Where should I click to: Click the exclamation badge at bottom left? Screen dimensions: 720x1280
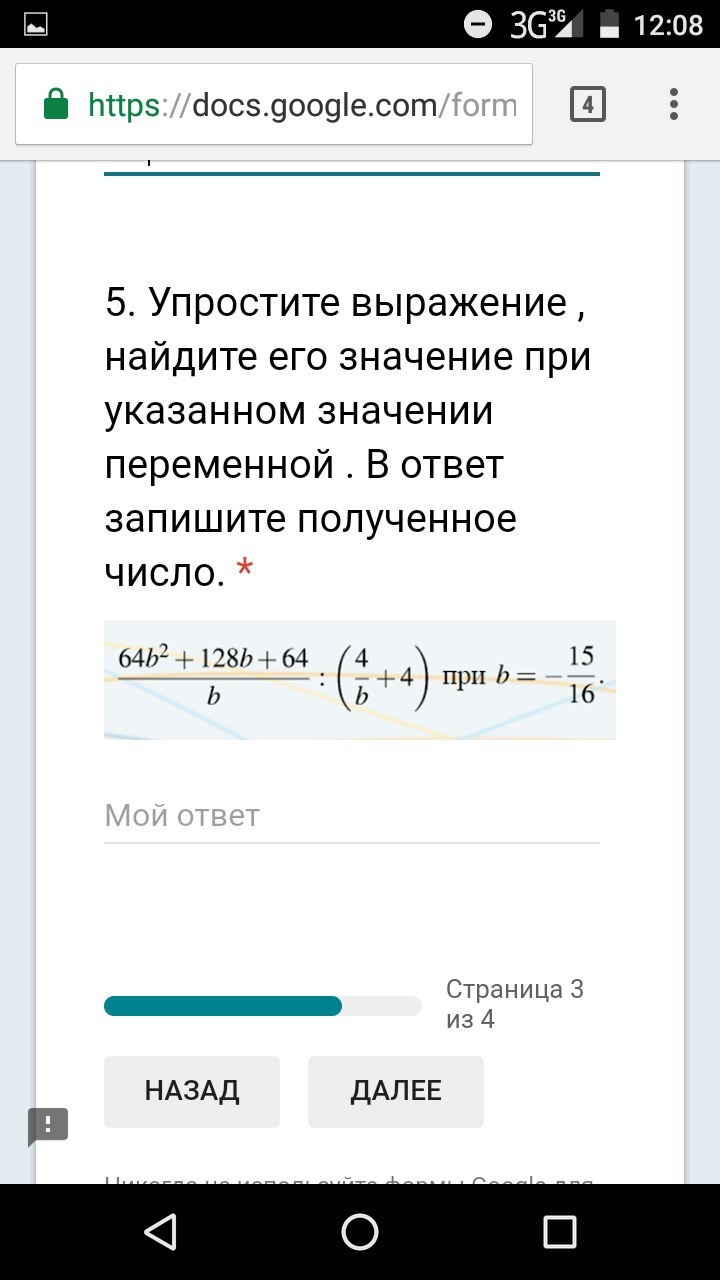point(47,1126)
